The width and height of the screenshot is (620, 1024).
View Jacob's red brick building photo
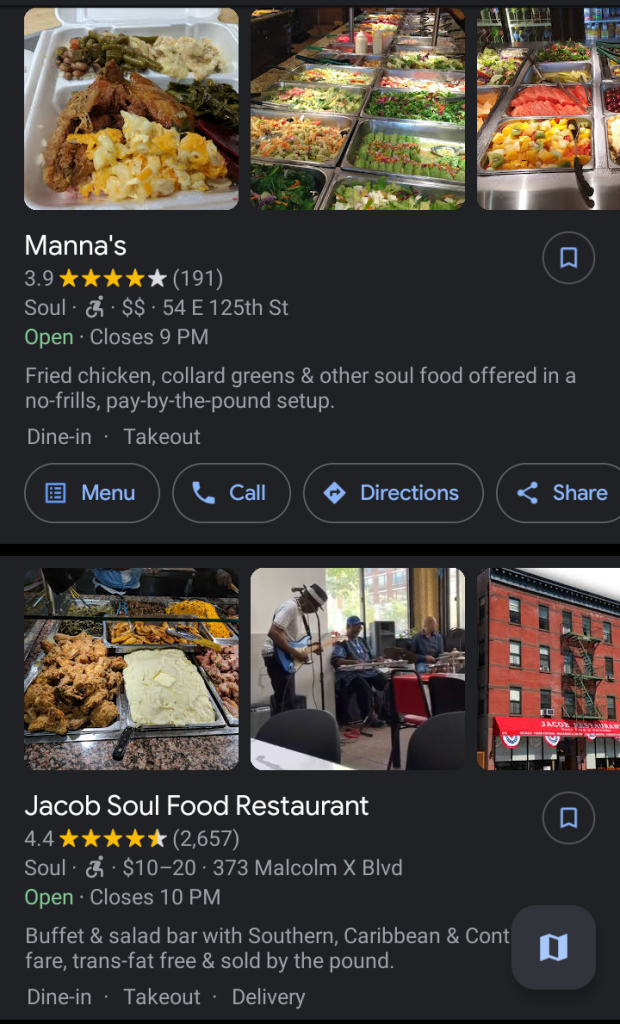click(x=548, y=668)
